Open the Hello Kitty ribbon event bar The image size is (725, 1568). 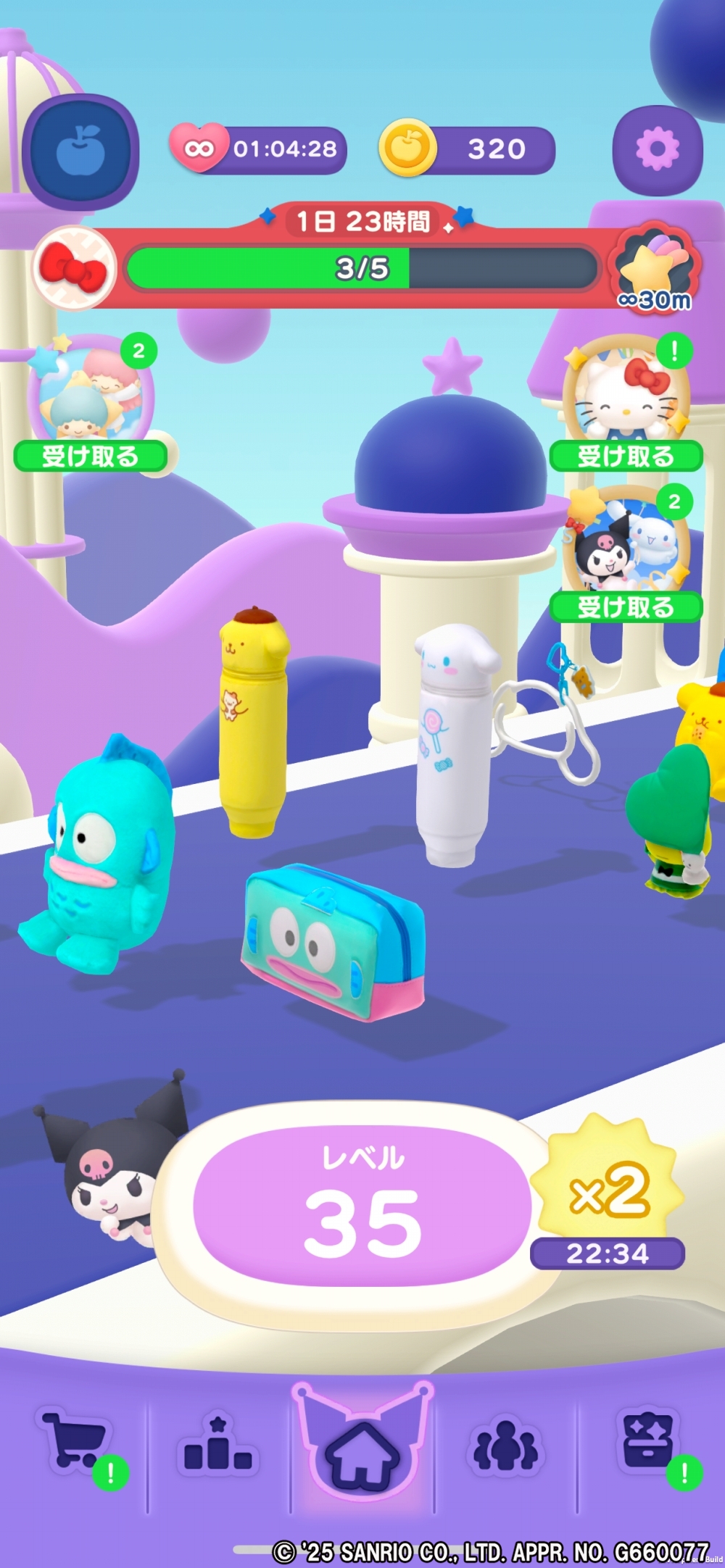point(361,267)
